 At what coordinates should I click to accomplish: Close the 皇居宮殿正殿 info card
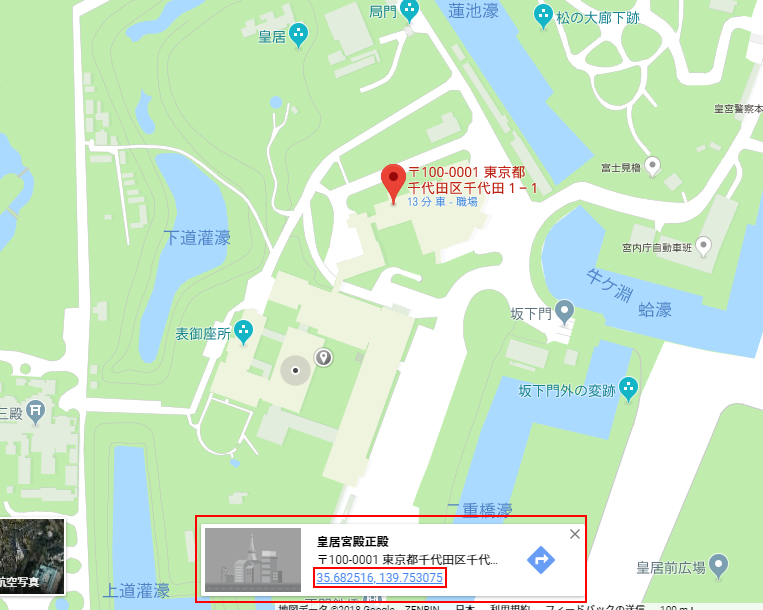point(574,534)
